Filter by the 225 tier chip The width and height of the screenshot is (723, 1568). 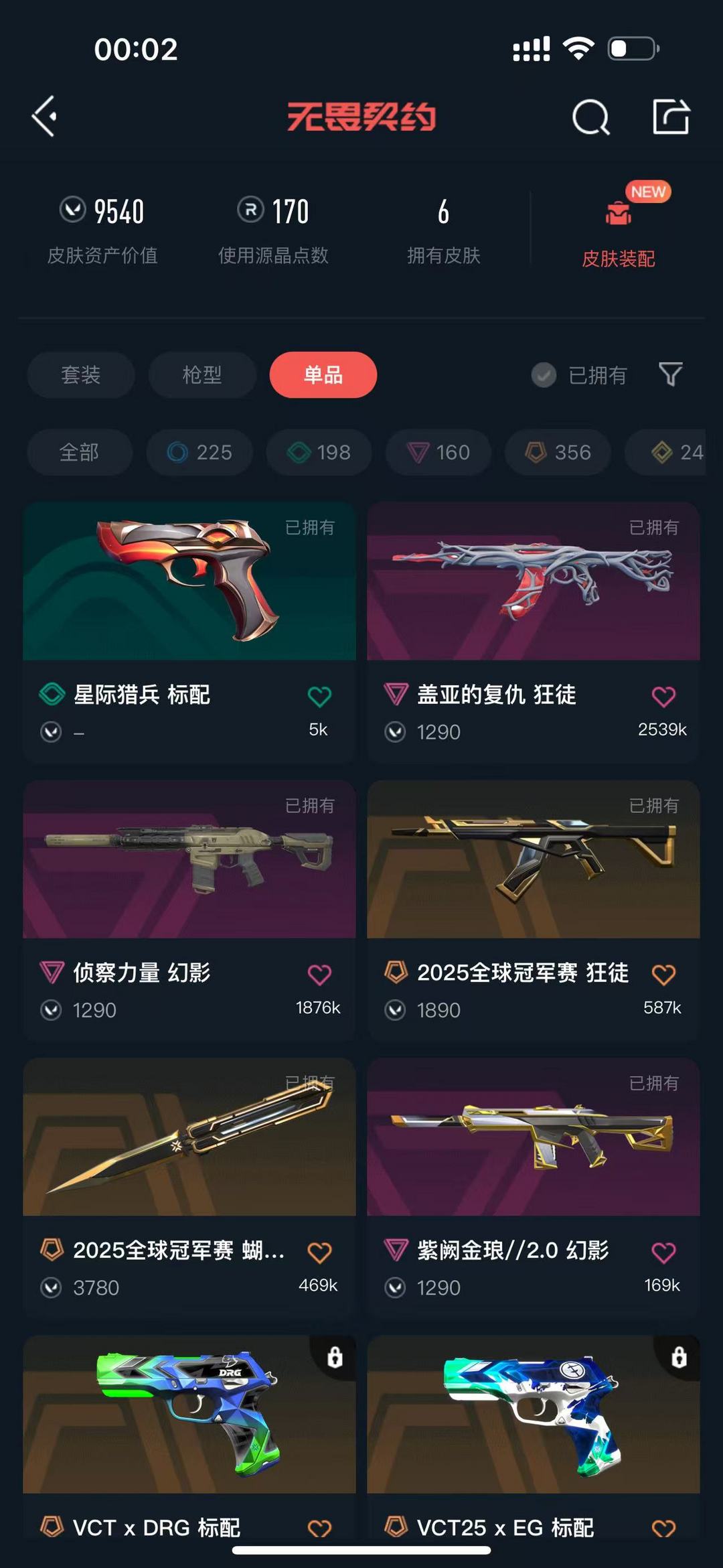point(199,452)
